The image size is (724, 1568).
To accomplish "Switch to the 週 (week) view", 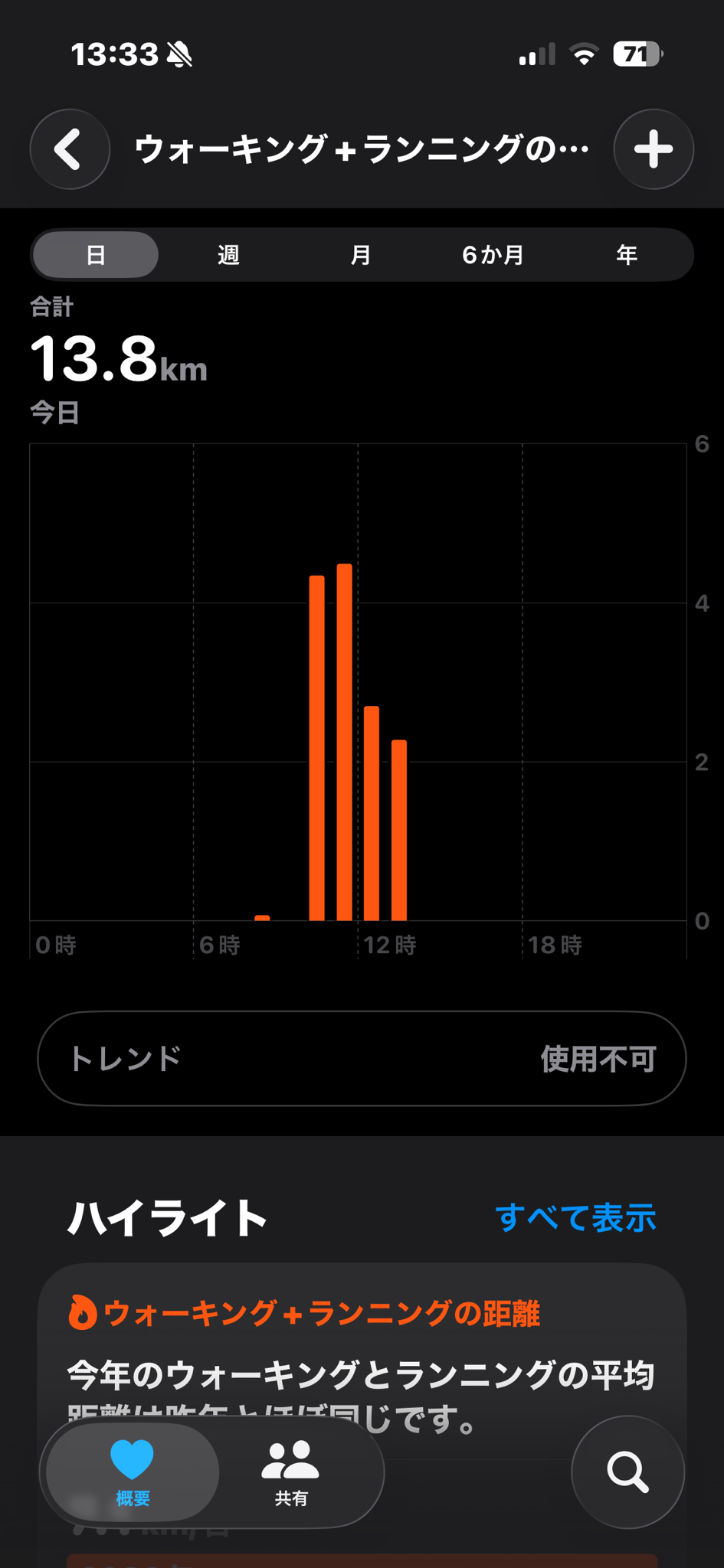I will click(228, 255).
